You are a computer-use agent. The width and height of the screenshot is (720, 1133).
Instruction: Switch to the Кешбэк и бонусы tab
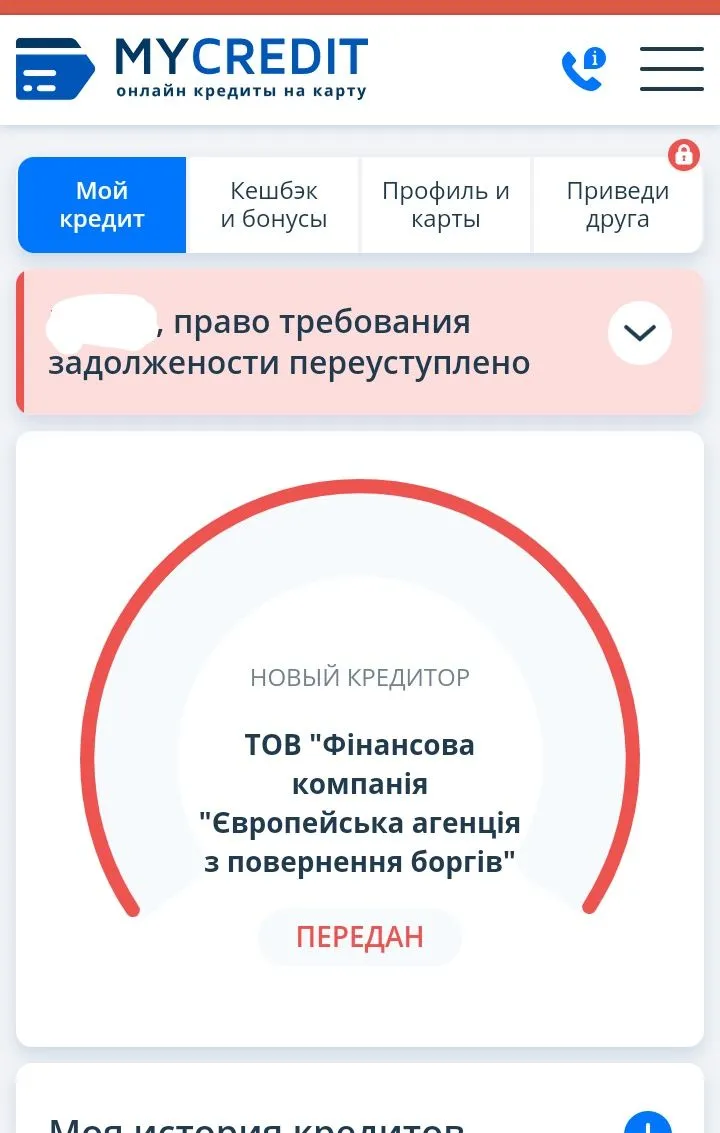point(274,205)
